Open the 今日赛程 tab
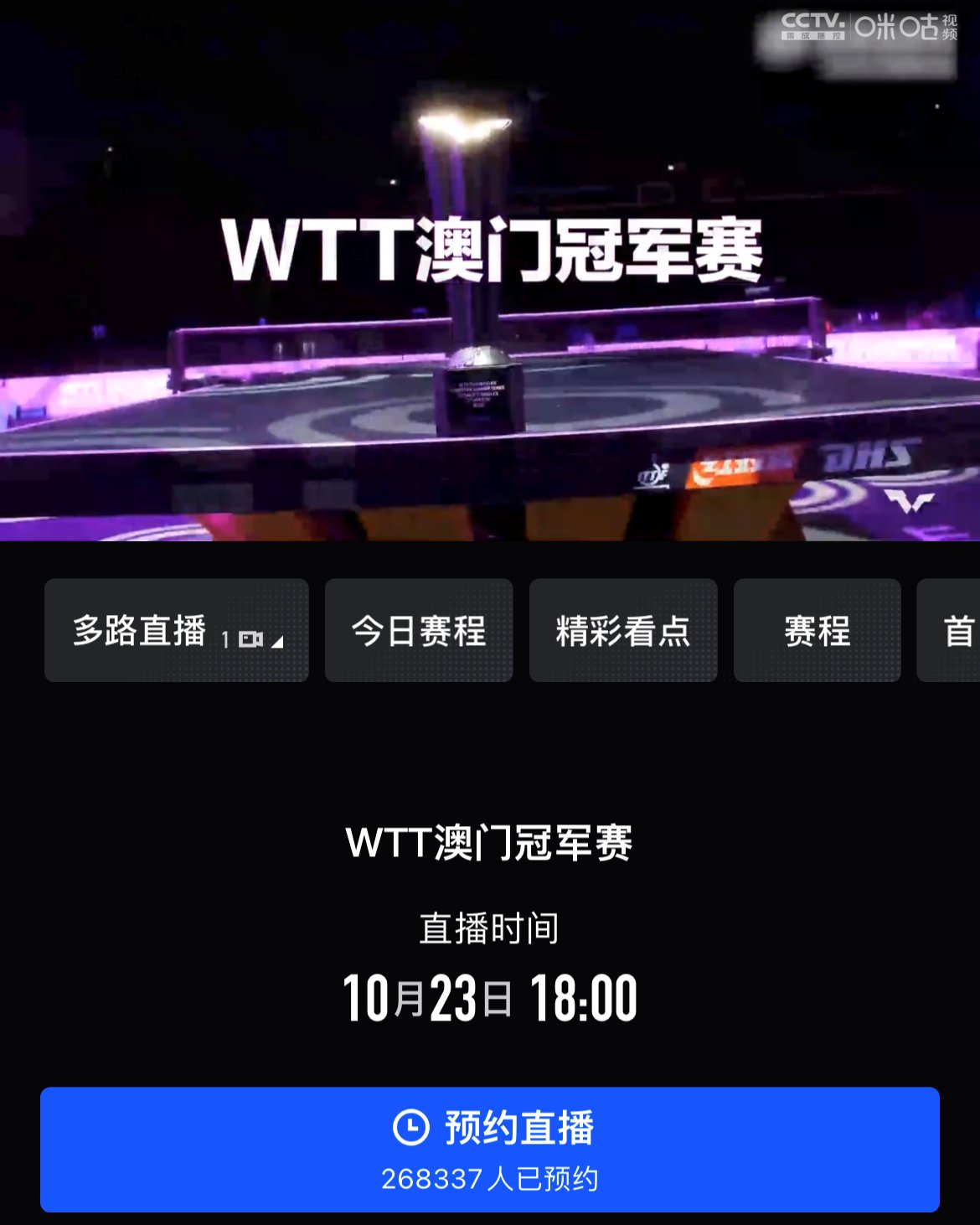The image size is (980, 1225). pyautogui.click(x=418, y=630)
